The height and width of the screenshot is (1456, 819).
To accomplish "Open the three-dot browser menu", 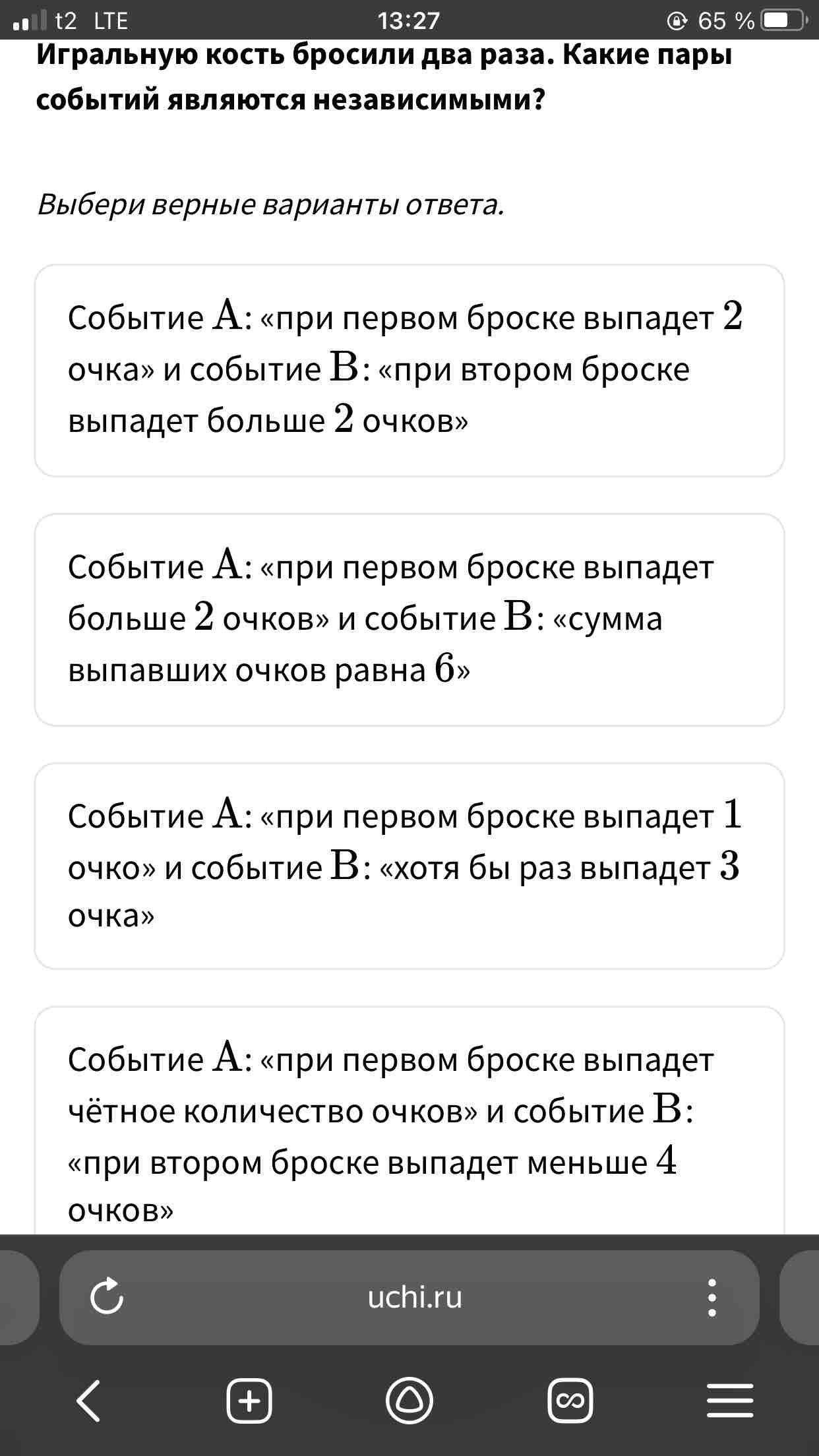I will (712, 1297).
